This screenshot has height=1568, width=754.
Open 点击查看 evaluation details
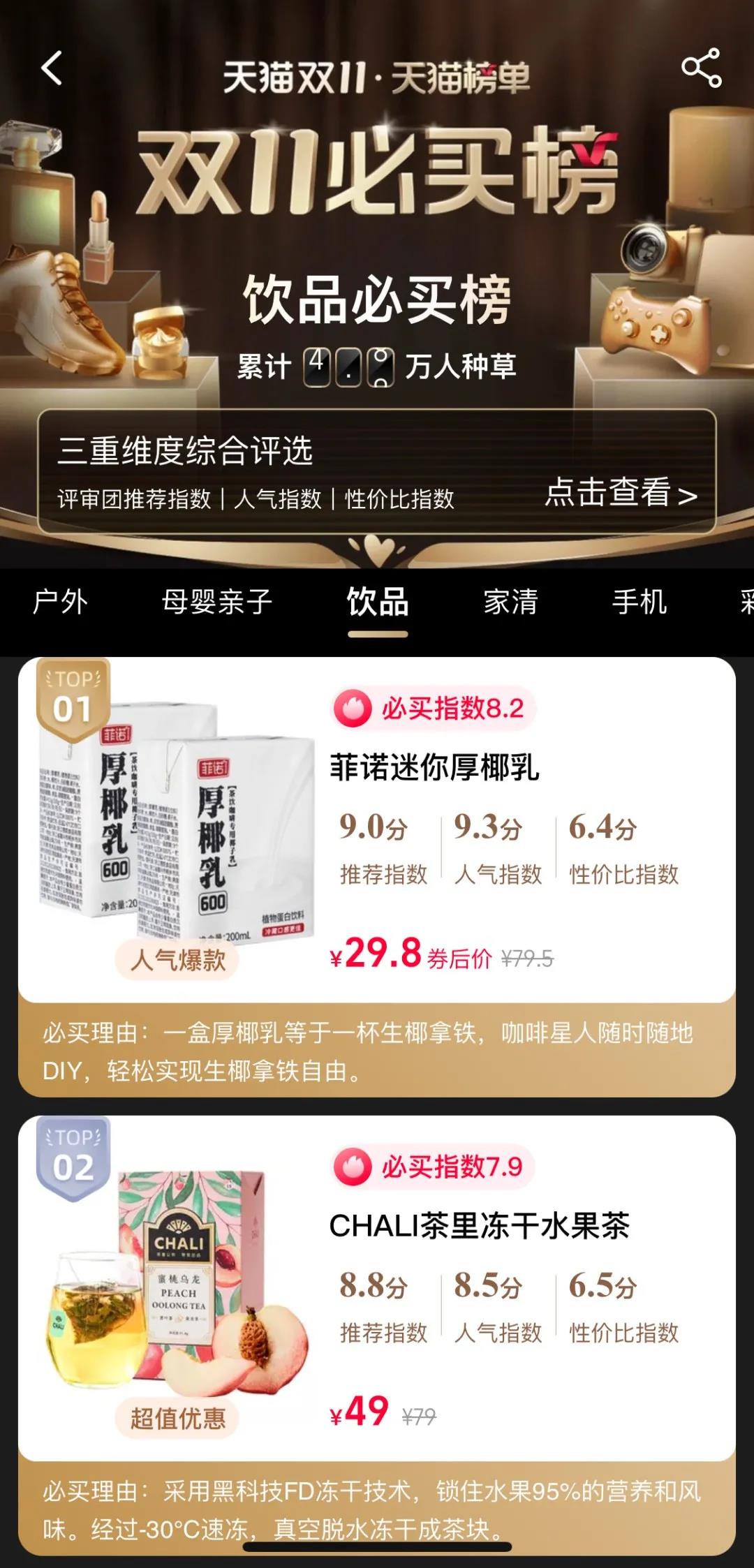pos(620,494)
